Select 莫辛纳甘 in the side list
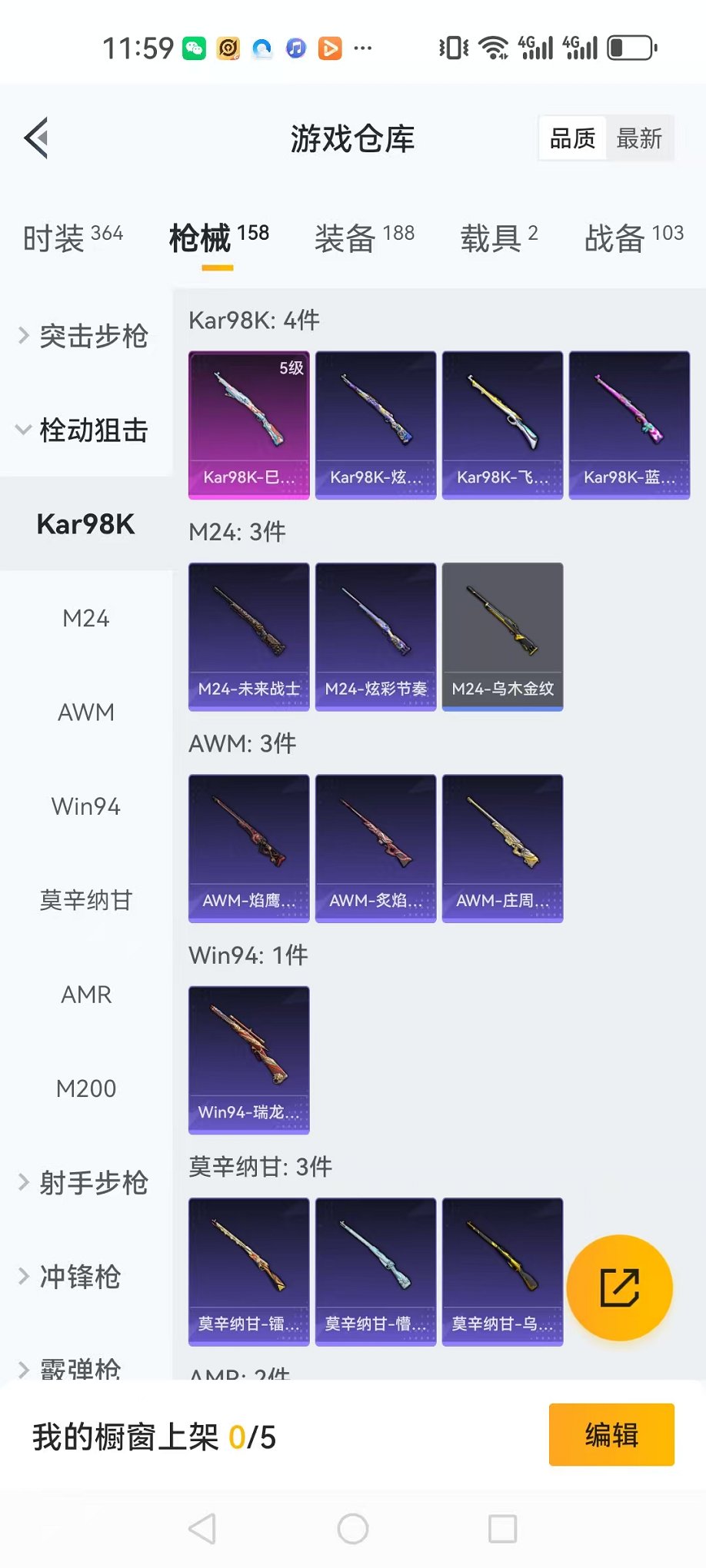 tap(86, 900)
